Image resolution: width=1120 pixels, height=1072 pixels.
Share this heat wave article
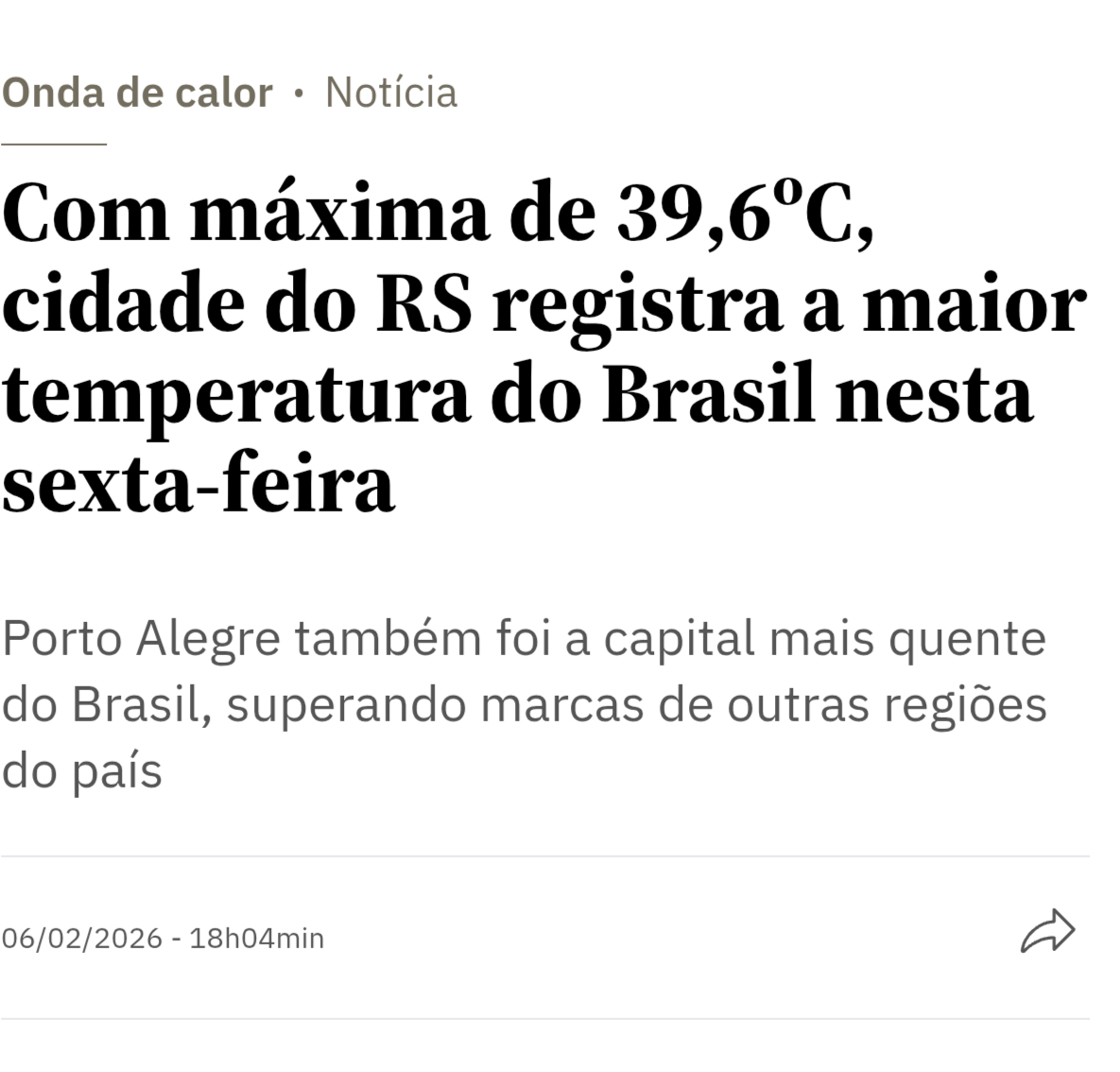(x=1047, y=932)
